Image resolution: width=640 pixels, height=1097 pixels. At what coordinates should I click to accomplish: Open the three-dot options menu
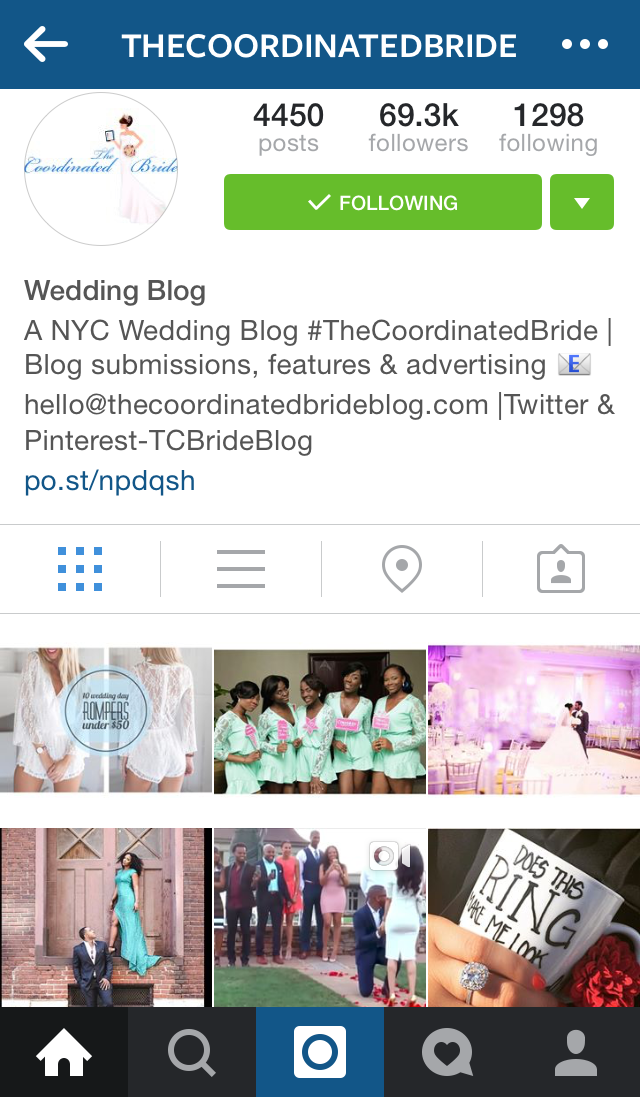[585, 45]
